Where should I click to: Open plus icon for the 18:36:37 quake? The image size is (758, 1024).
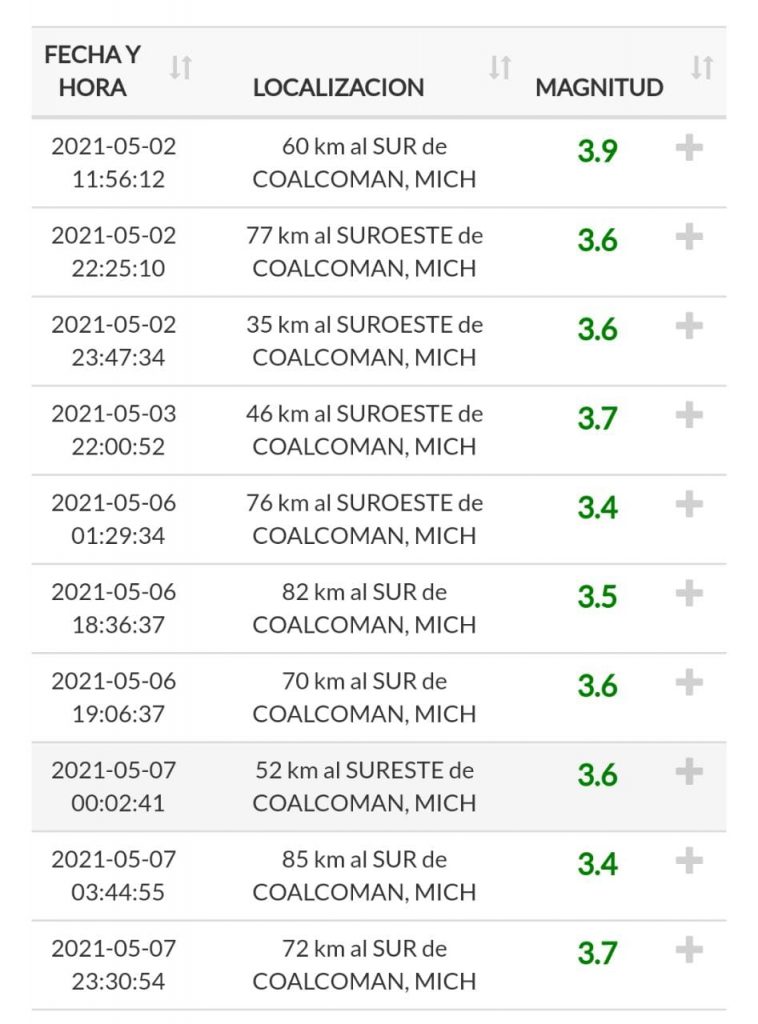click(689, 594)
